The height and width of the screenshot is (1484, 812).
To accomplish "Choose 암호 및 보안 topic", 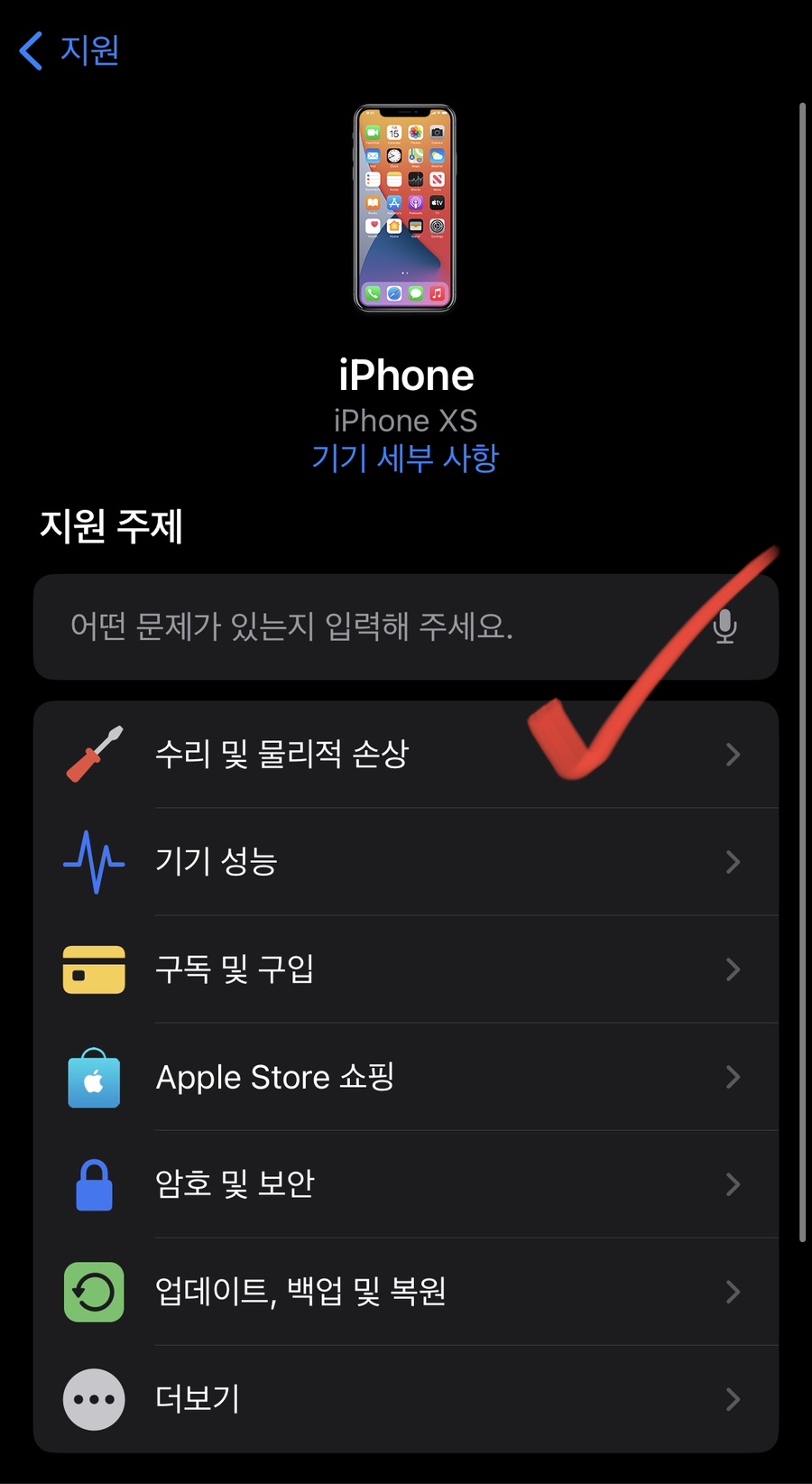I will [x=406, y=1183].
